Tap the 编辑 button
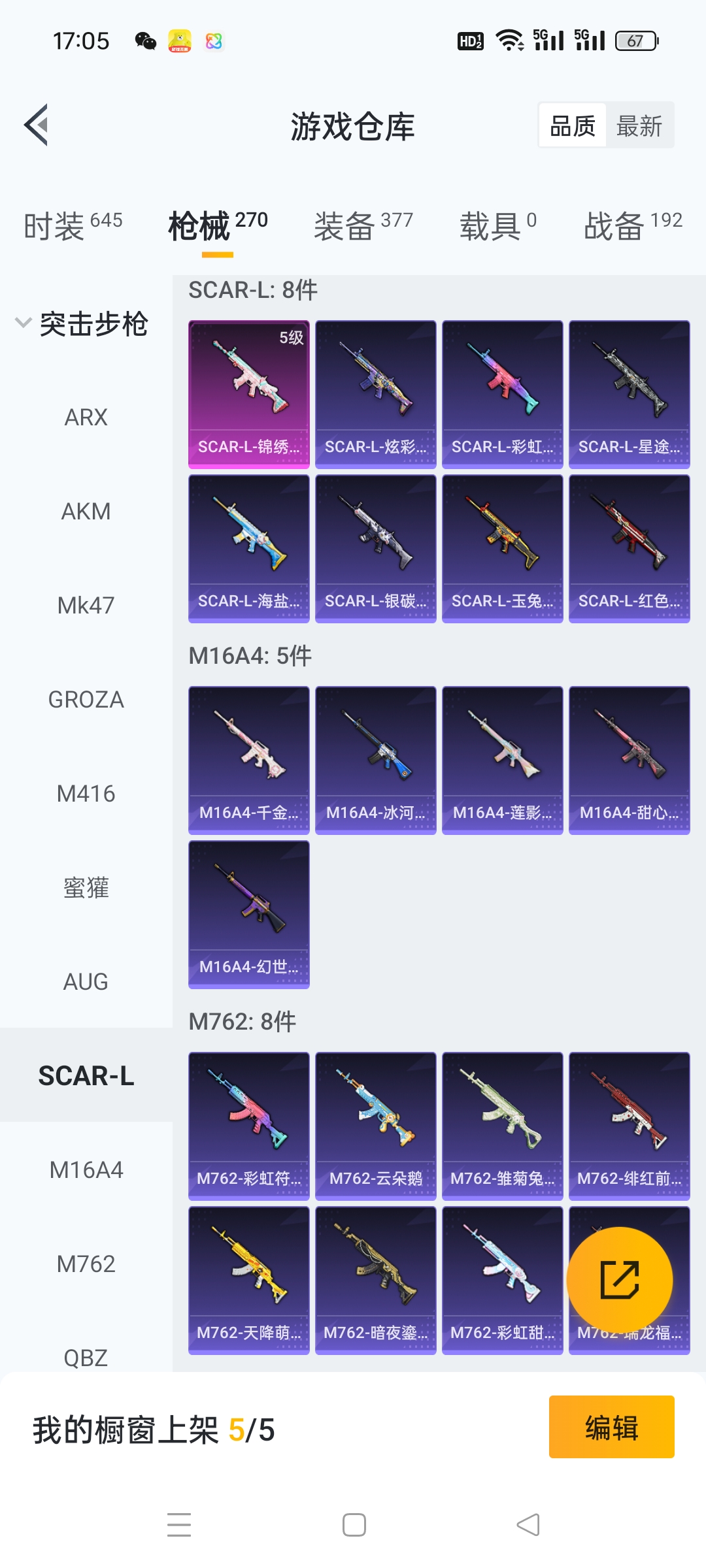This screenshot has width=706, height=1568. tap(611, 1428)
